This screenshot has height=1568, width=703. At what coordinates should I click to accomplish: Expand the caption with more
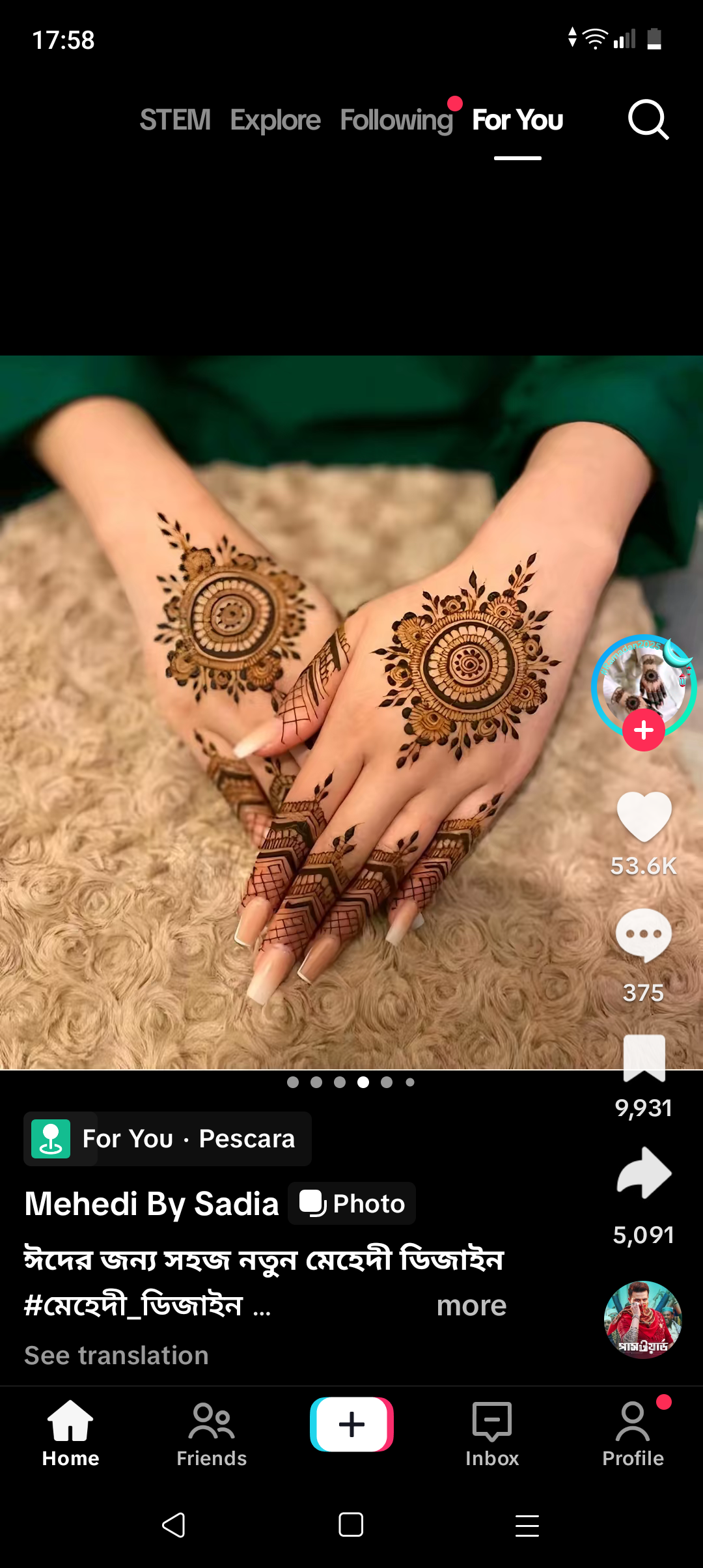coord(471,1306)
